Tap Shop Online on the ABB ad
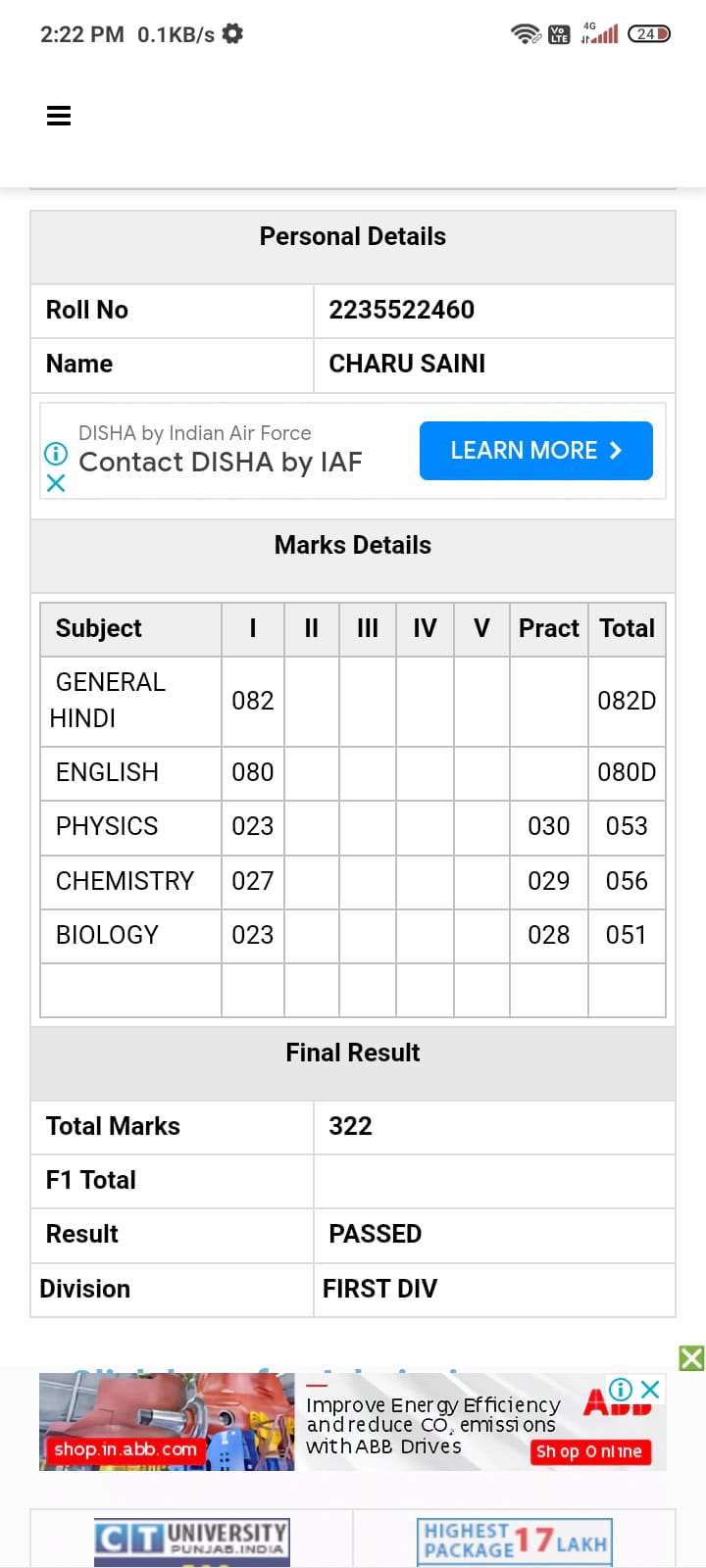 590,1451
